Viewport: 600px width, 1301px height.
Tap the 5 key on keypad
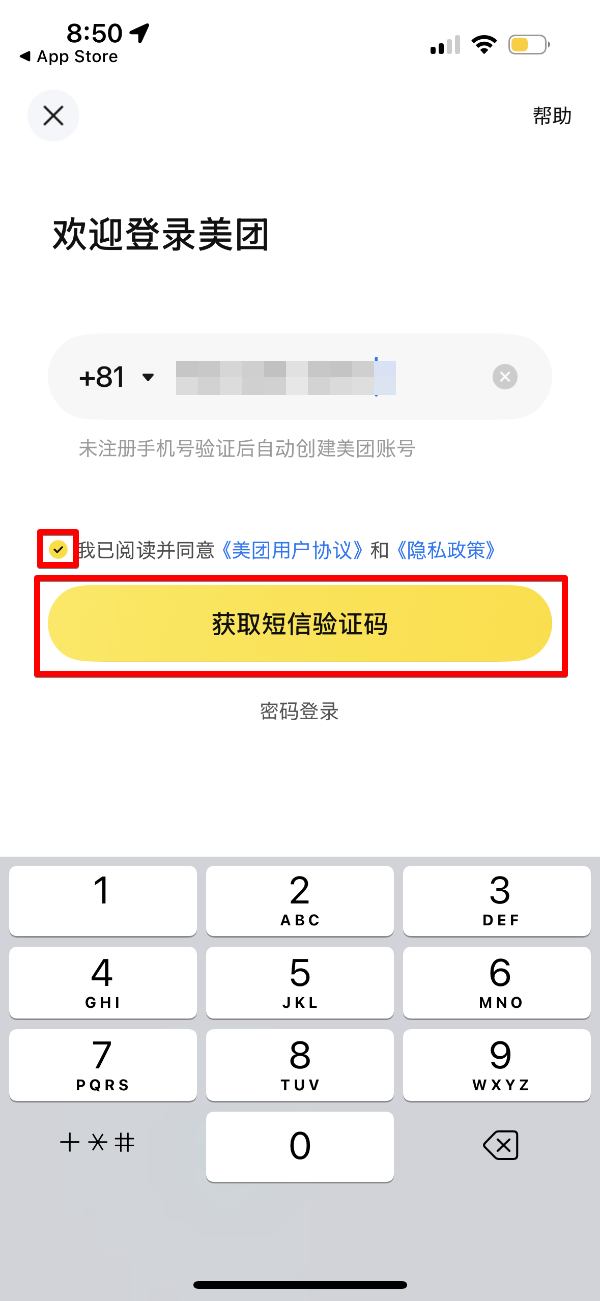pos(300,982)
